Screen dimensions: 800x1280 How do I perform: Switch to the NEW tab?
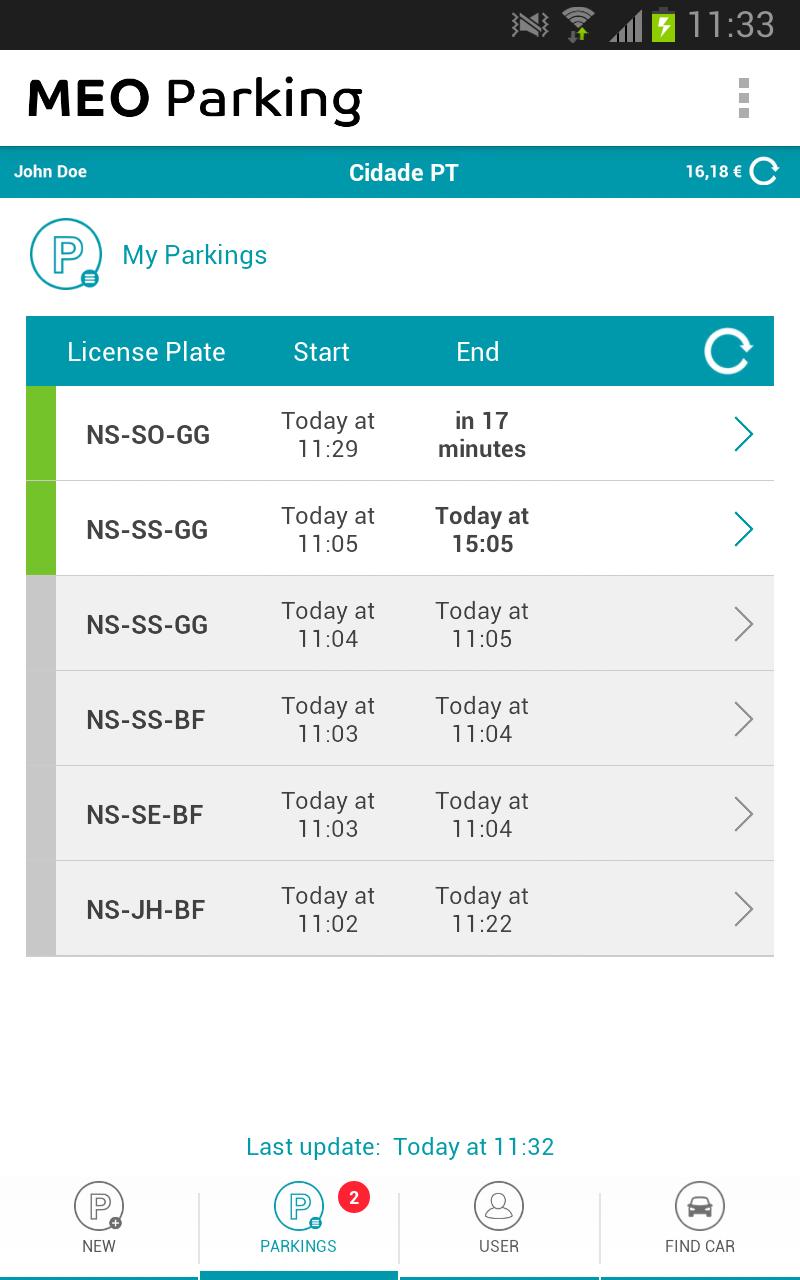97,1220
